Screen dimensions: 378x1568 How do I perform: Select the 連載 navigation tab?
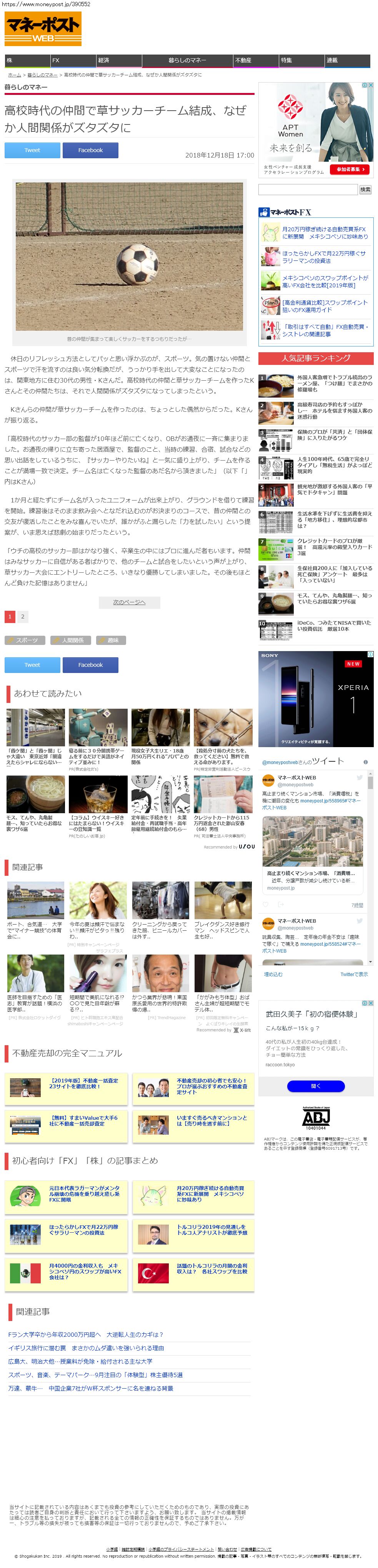click(347, 60)
